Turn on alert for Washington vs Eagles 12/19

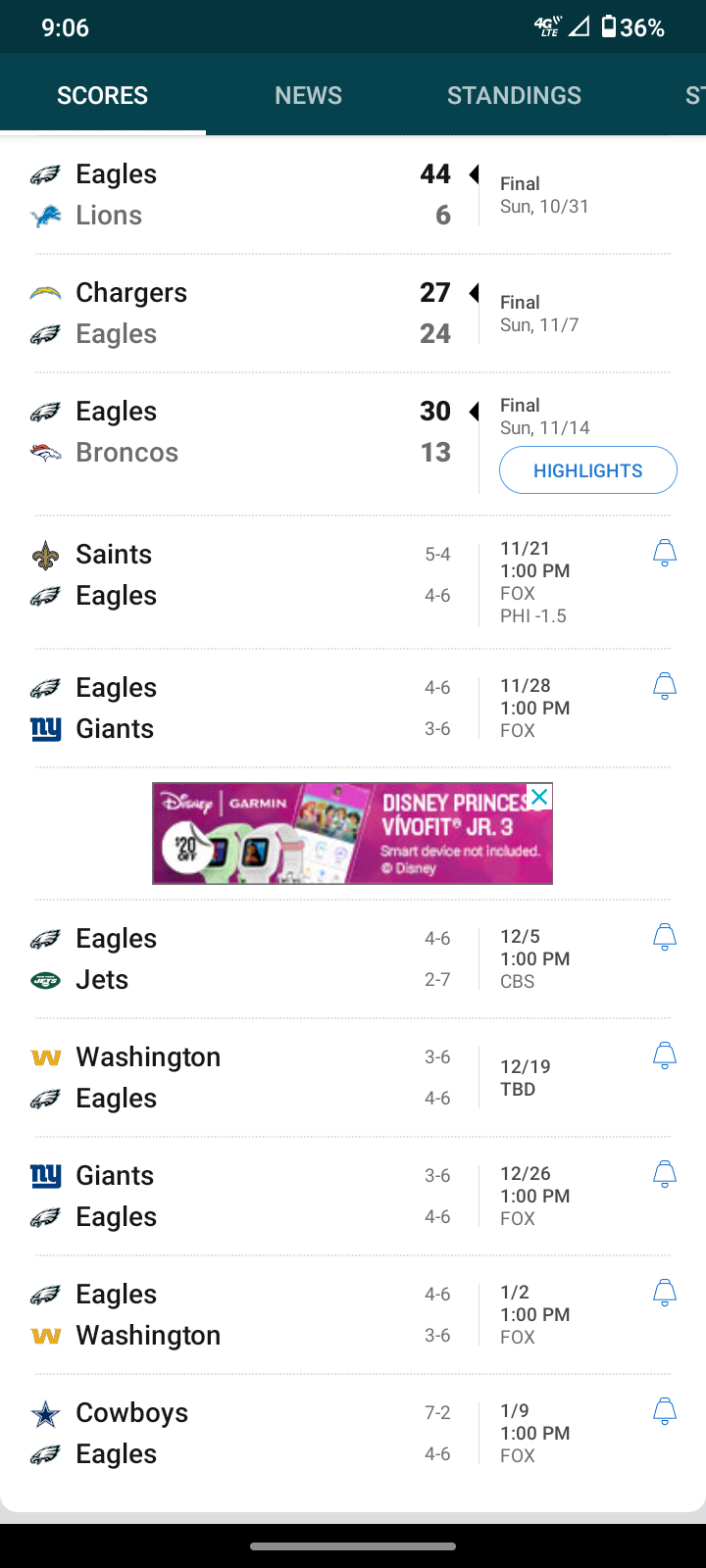pyautogui.click(x=665, y=1055)
